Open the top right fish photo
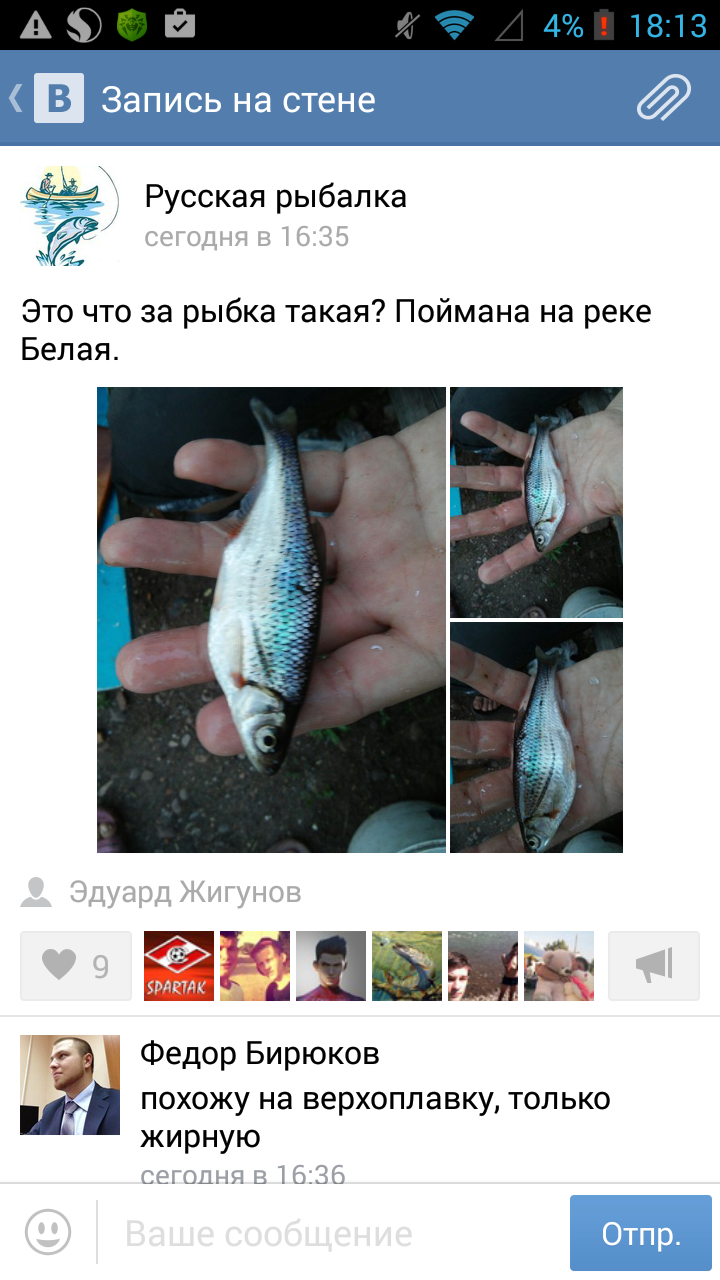Viewport: 720px width, 1280px height. pos(536,502)
